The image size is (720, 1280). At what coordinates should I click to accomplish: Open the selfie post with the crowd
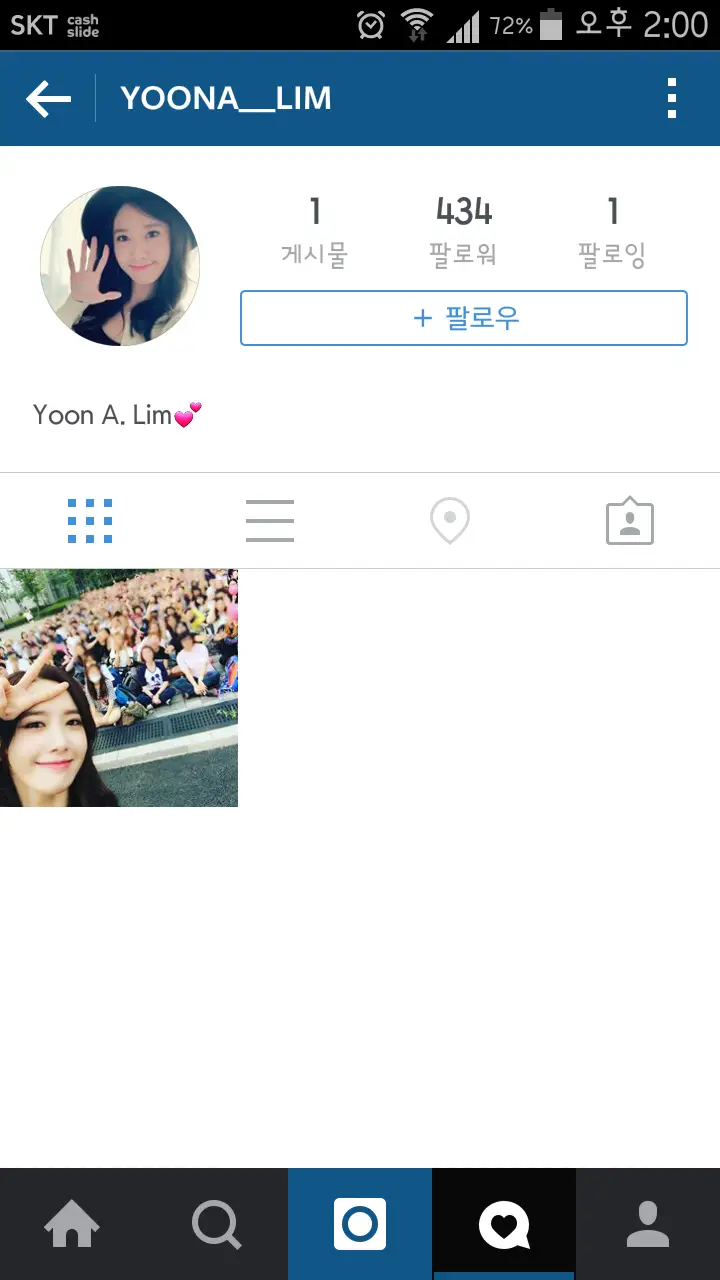pos(119,687)
